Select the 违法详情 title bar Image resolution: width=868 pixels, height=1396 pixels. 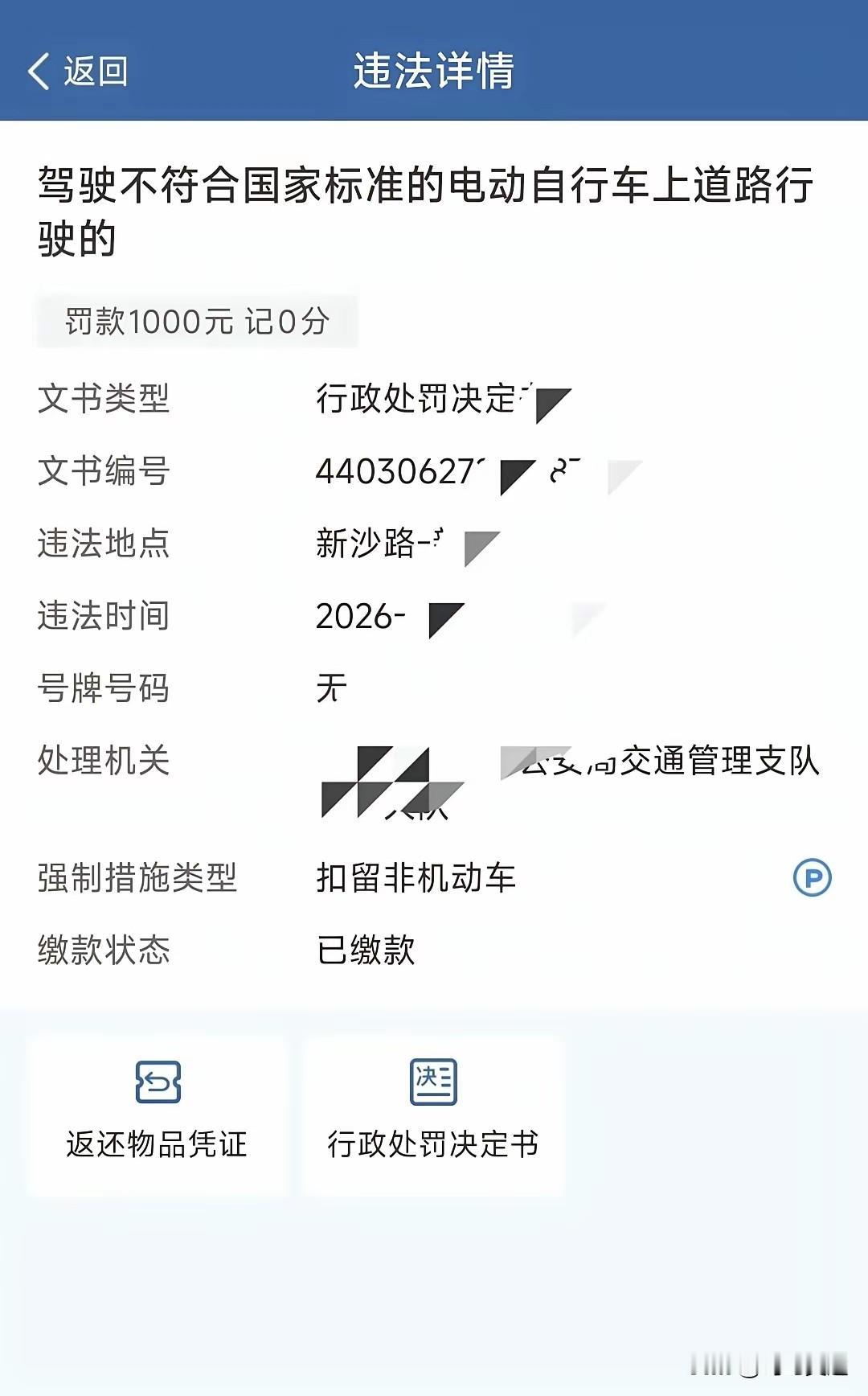click(x=434, y=71)
